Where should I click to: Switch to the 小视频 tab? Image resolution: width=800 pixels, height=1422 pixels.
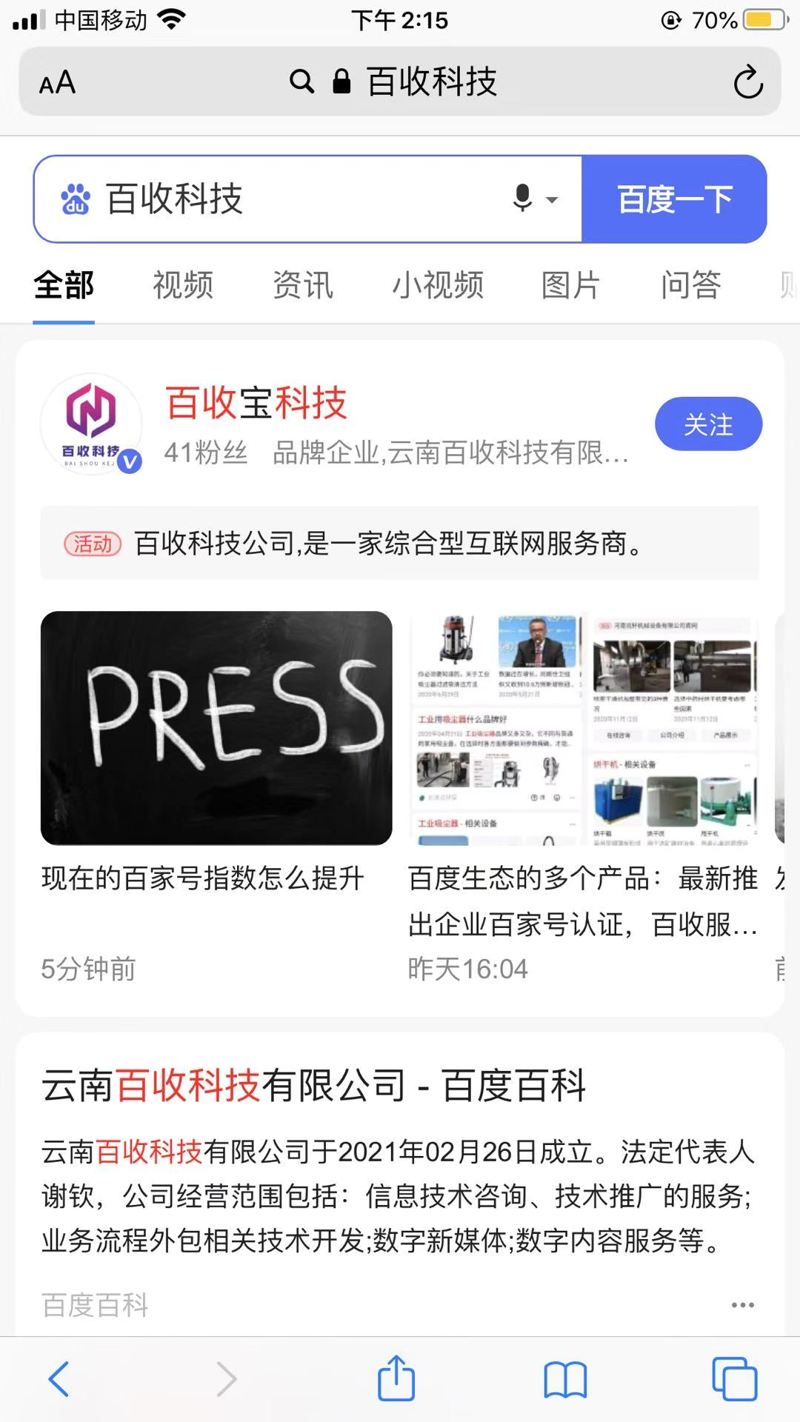point(437,285)
